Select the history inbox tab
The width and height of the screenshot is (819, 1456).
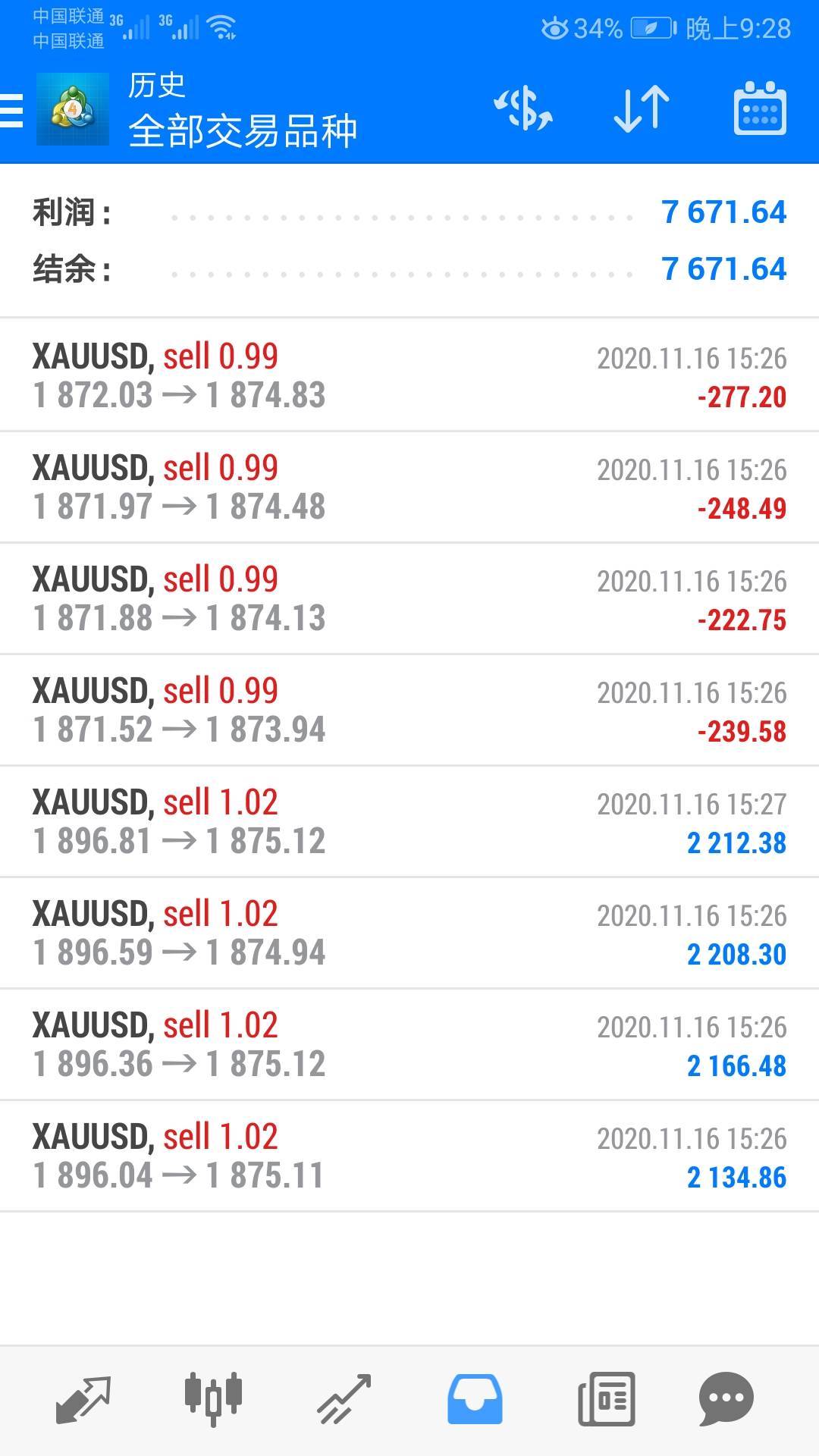point(475,1399)
